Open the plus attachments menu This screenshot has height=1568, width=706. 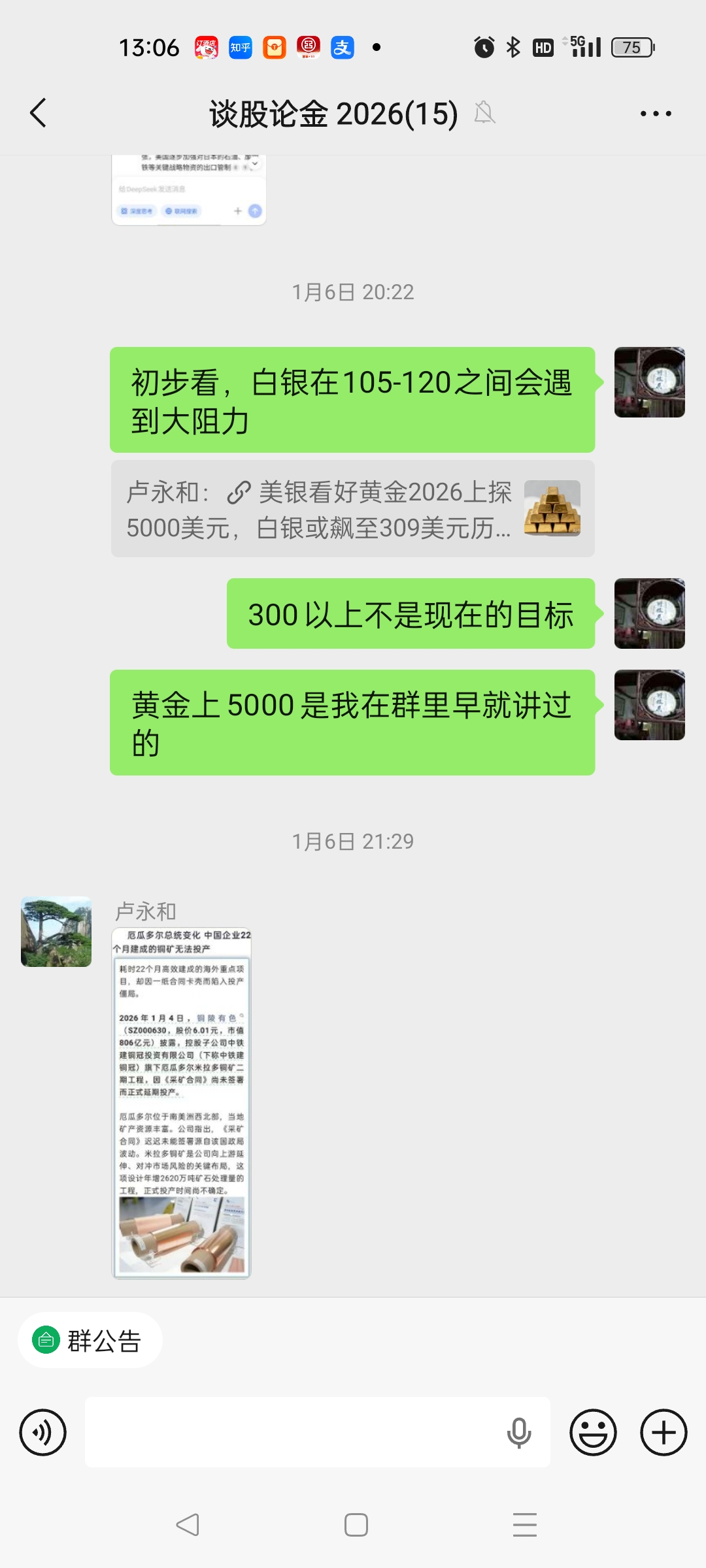point(664,1433)
